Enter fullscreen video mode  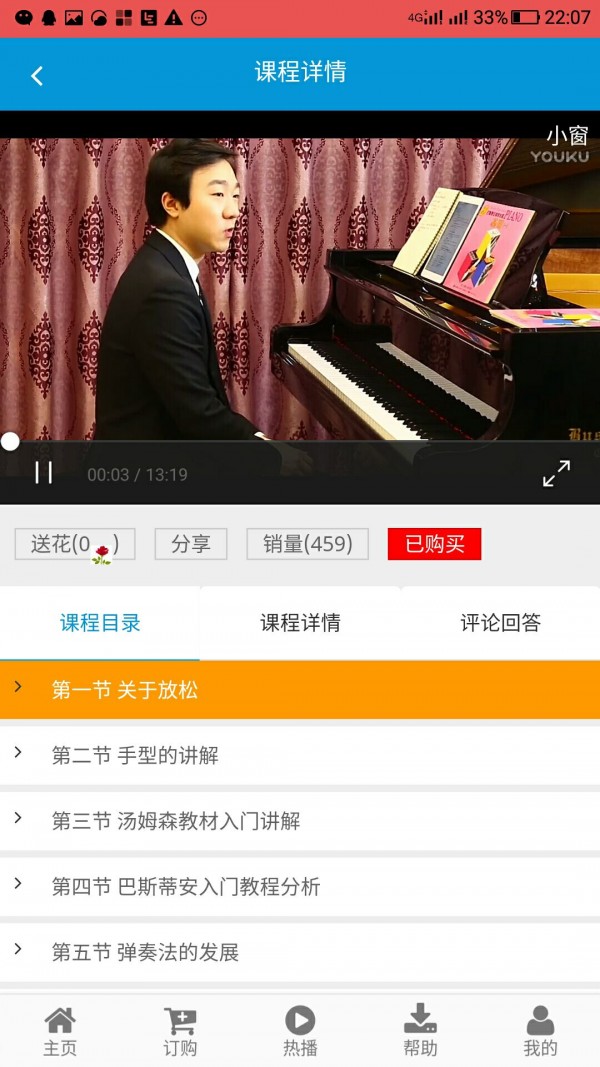tap(556, 473)
